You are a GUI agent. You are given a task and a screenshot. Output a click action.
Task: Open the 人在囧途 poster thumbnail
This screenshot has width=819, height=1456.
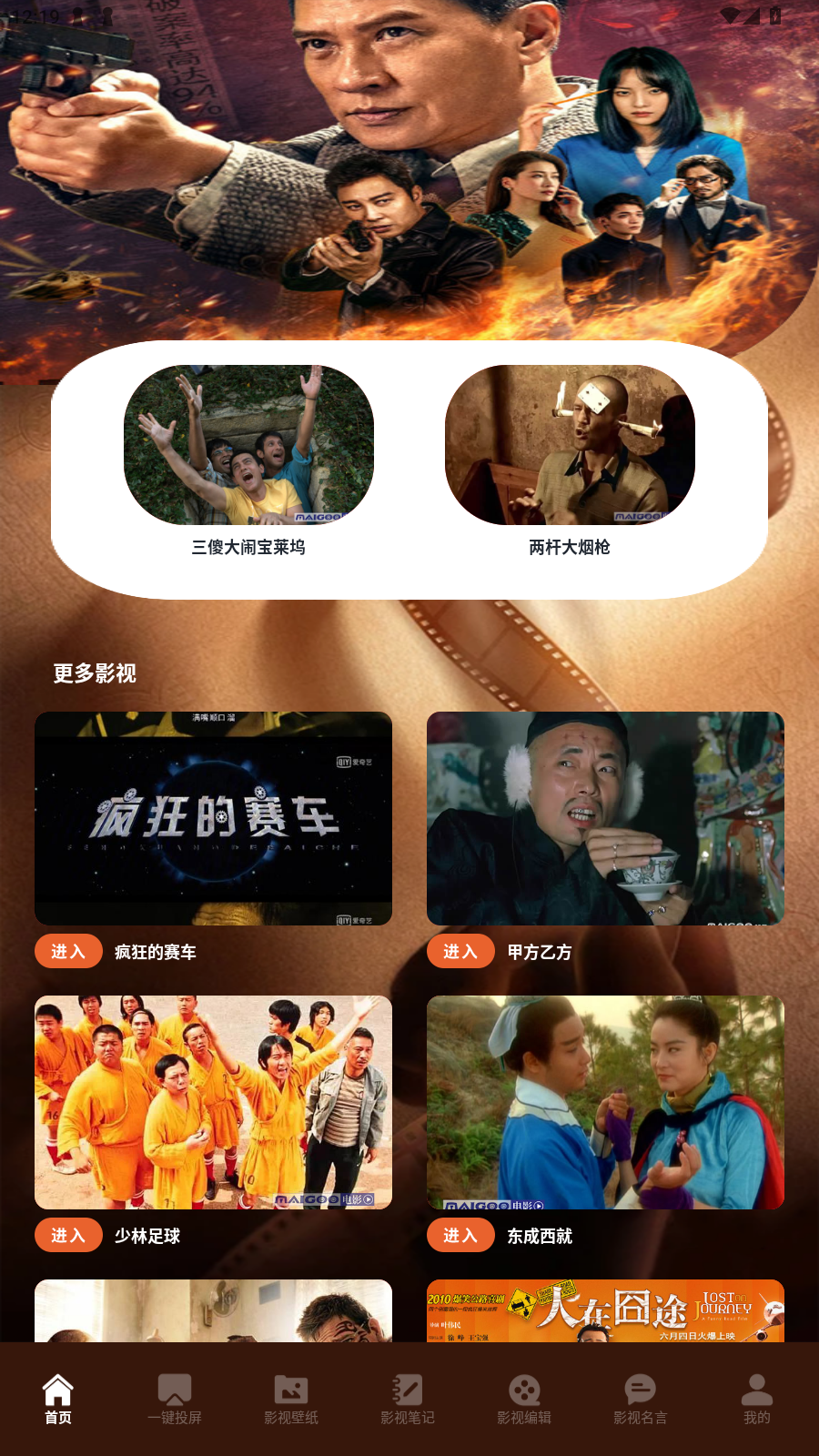605,1311
